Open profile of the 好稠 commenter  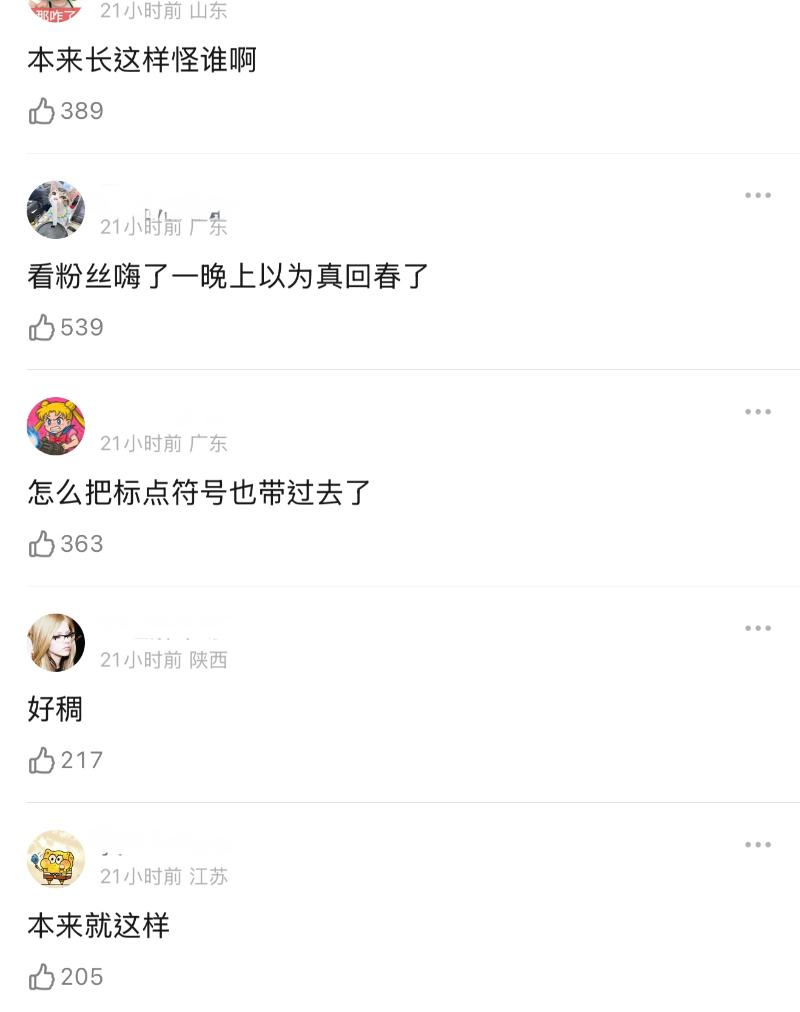56,643
